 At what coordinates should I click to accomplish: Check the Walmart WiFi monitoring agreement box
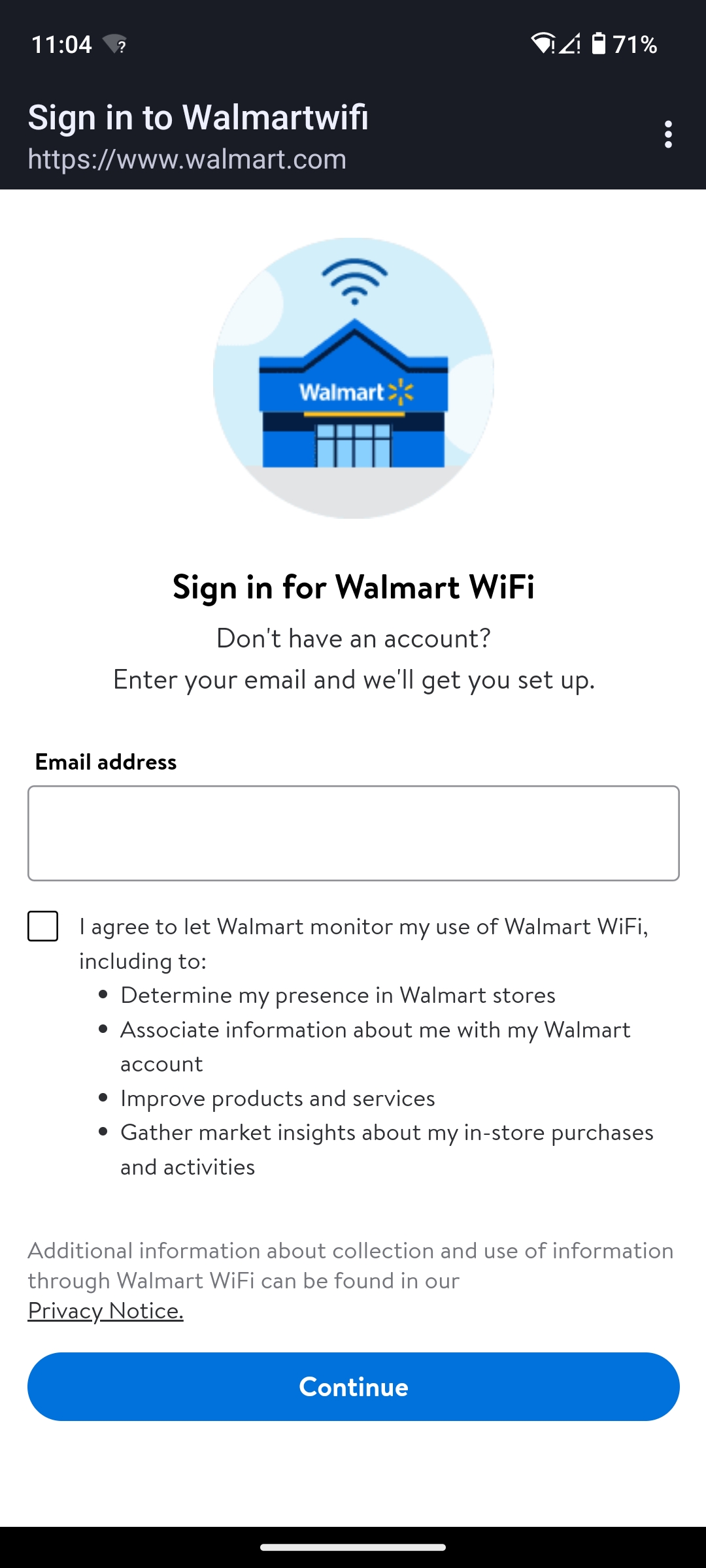pos(43,926)
